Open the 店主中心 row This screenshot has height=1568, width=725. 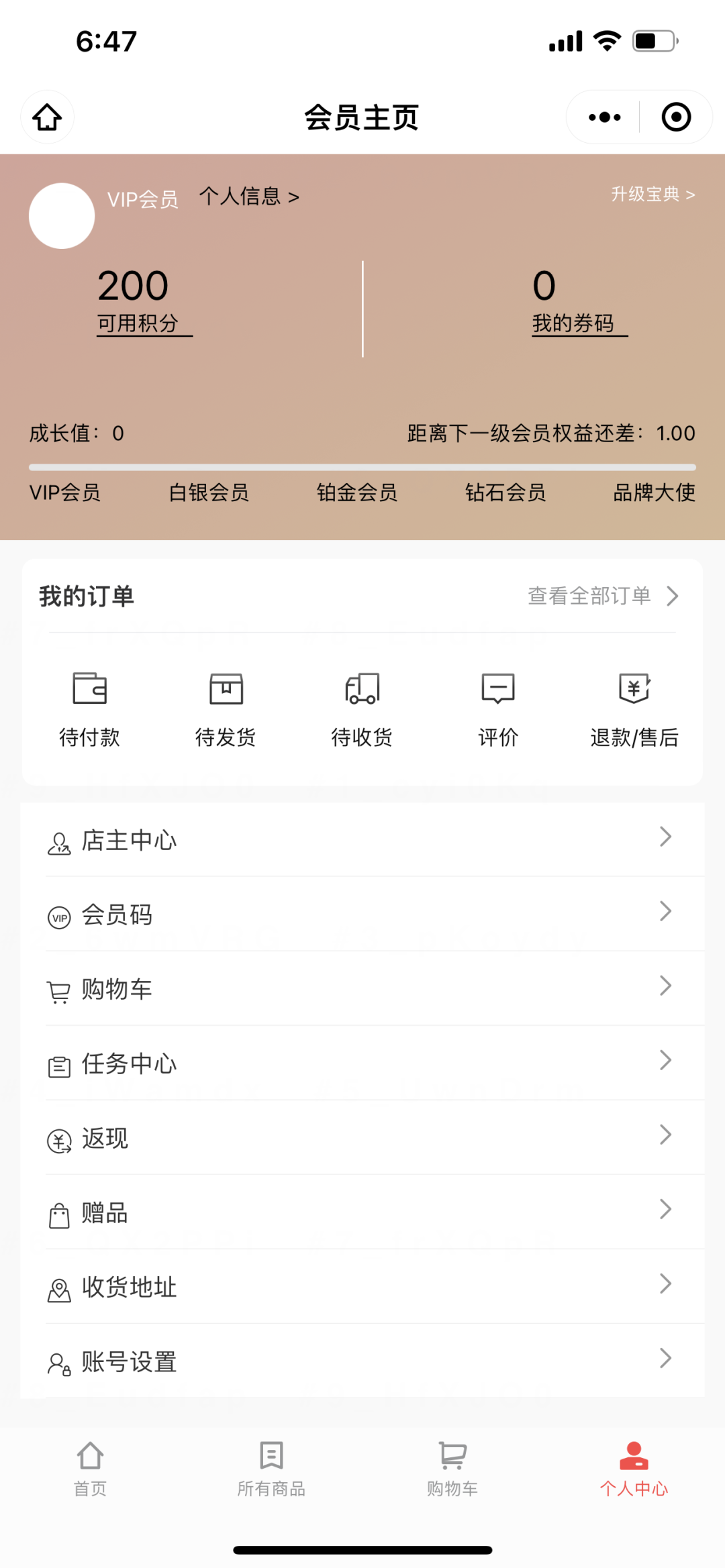[x=362, y=839]
